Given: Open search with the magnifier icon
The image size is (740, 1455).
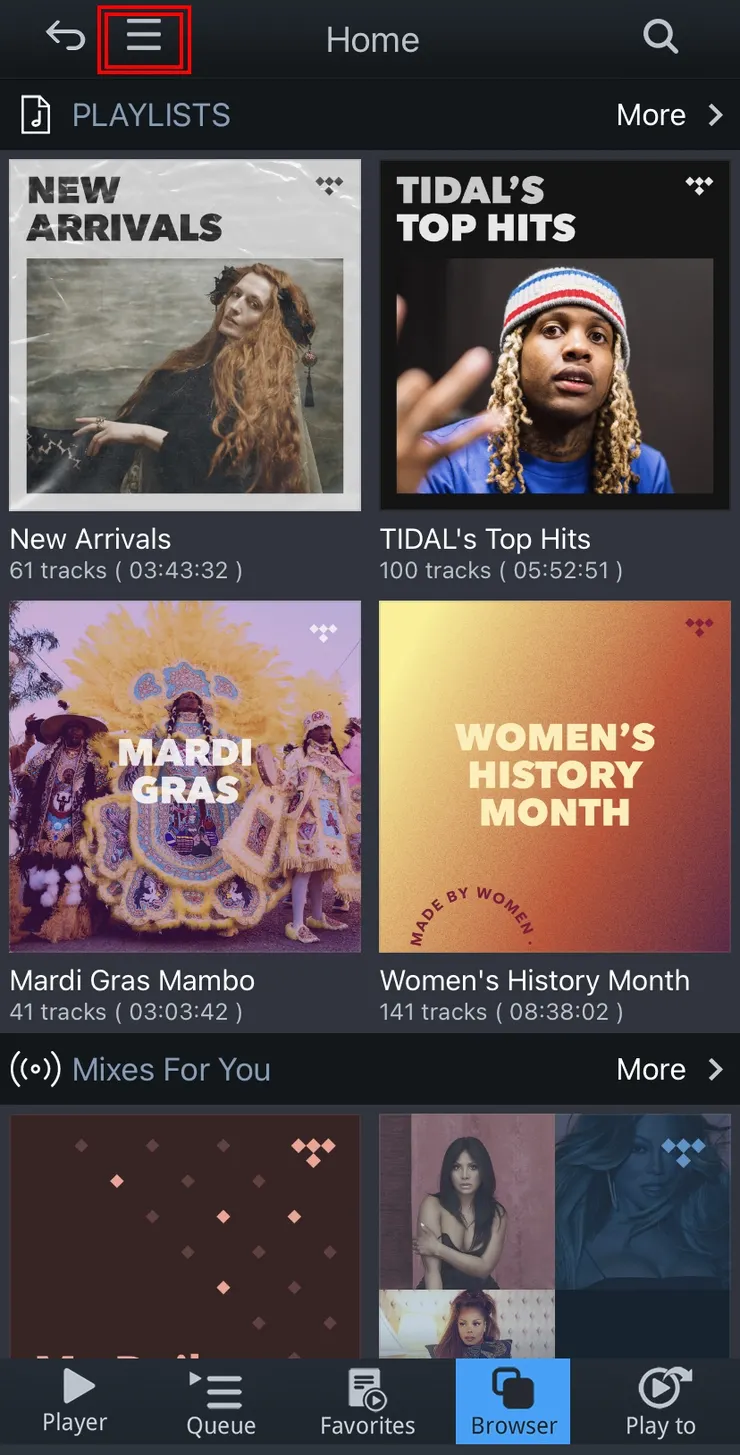Looking at the screenshot, I should click(x=660, y=38).
